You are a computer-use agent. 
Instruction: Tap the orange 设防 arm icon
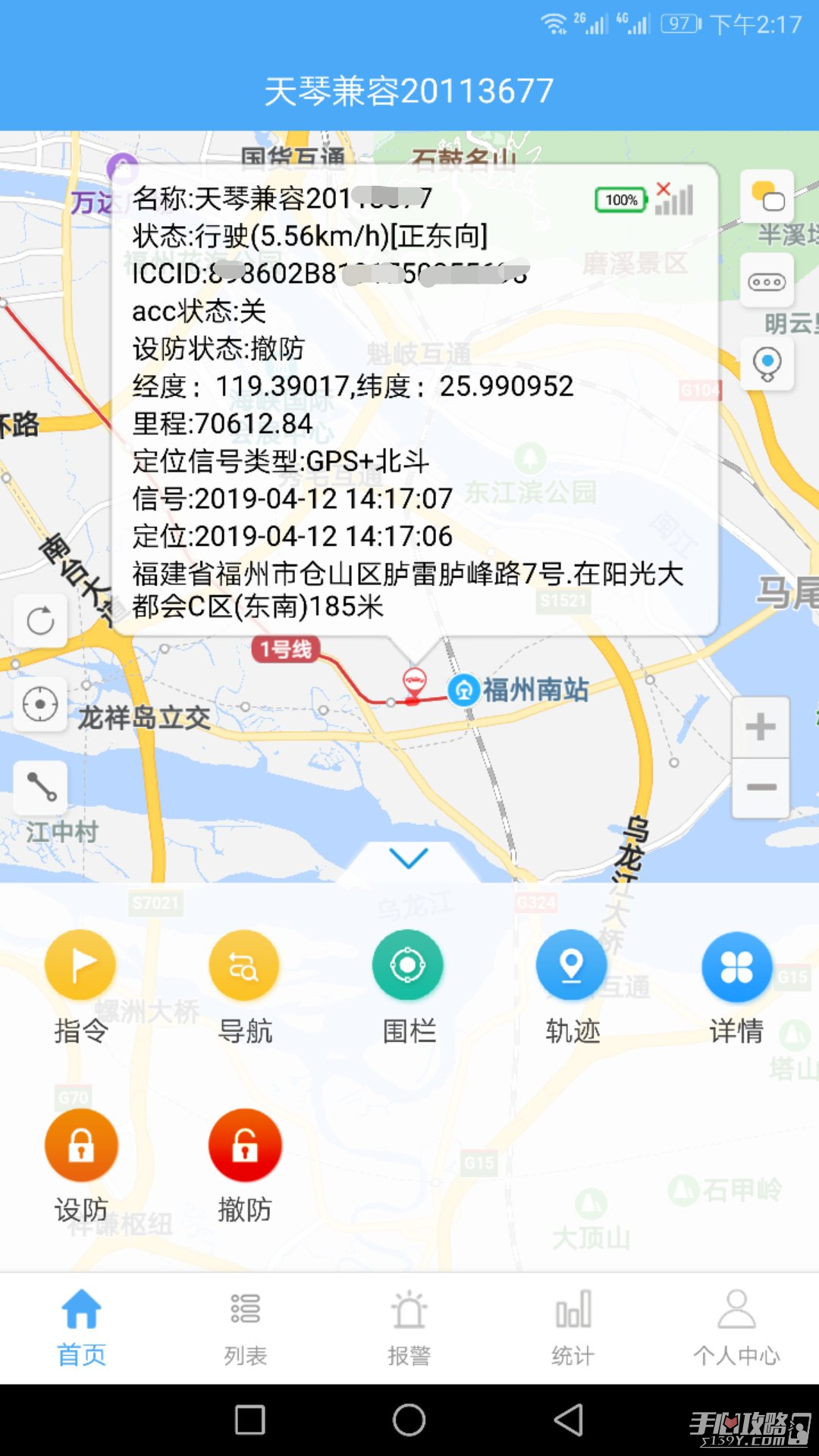[80, 1145]
